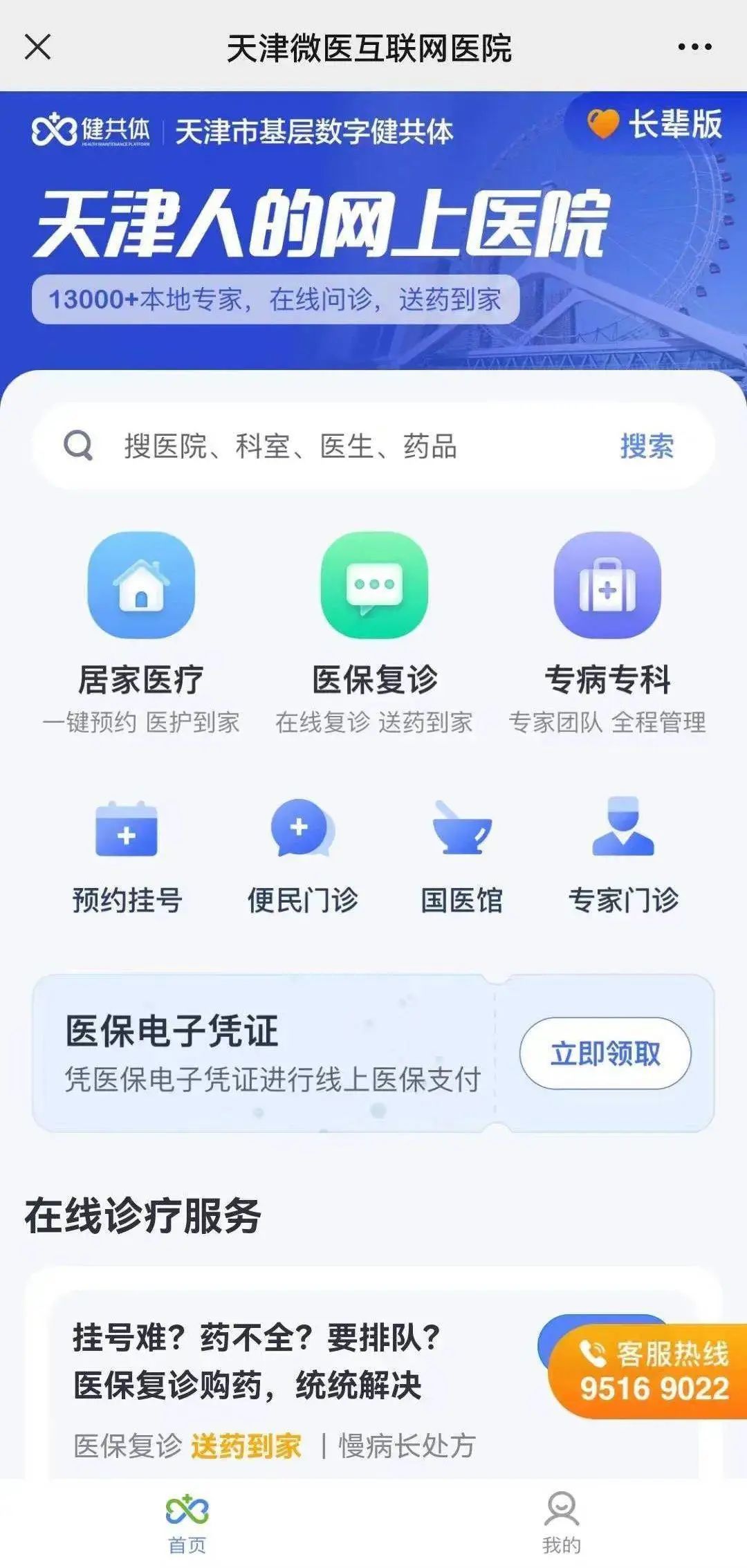
Task: Tap 立即领取 for 医保电子凭证
Action: (x=605, y=1053)
